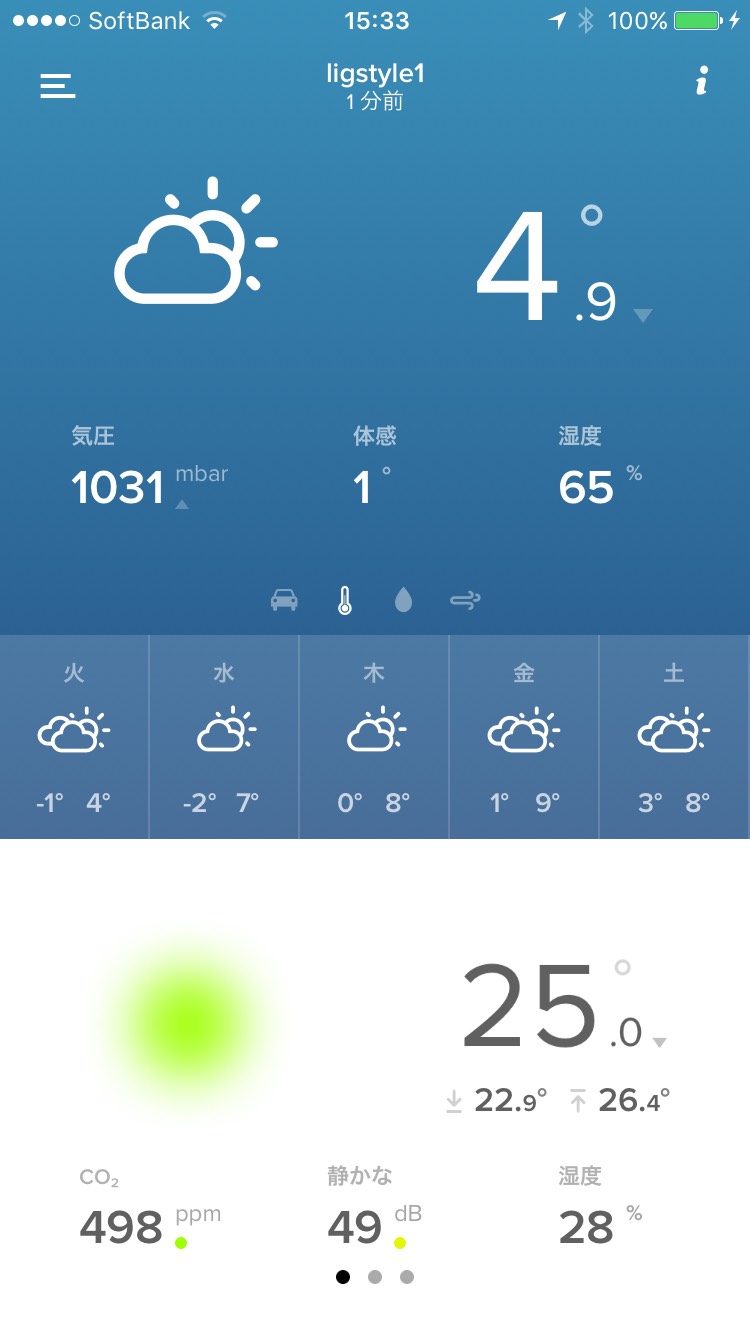
Task: Go to the third indoor page dot
Action: click(x=407, y=1277)
